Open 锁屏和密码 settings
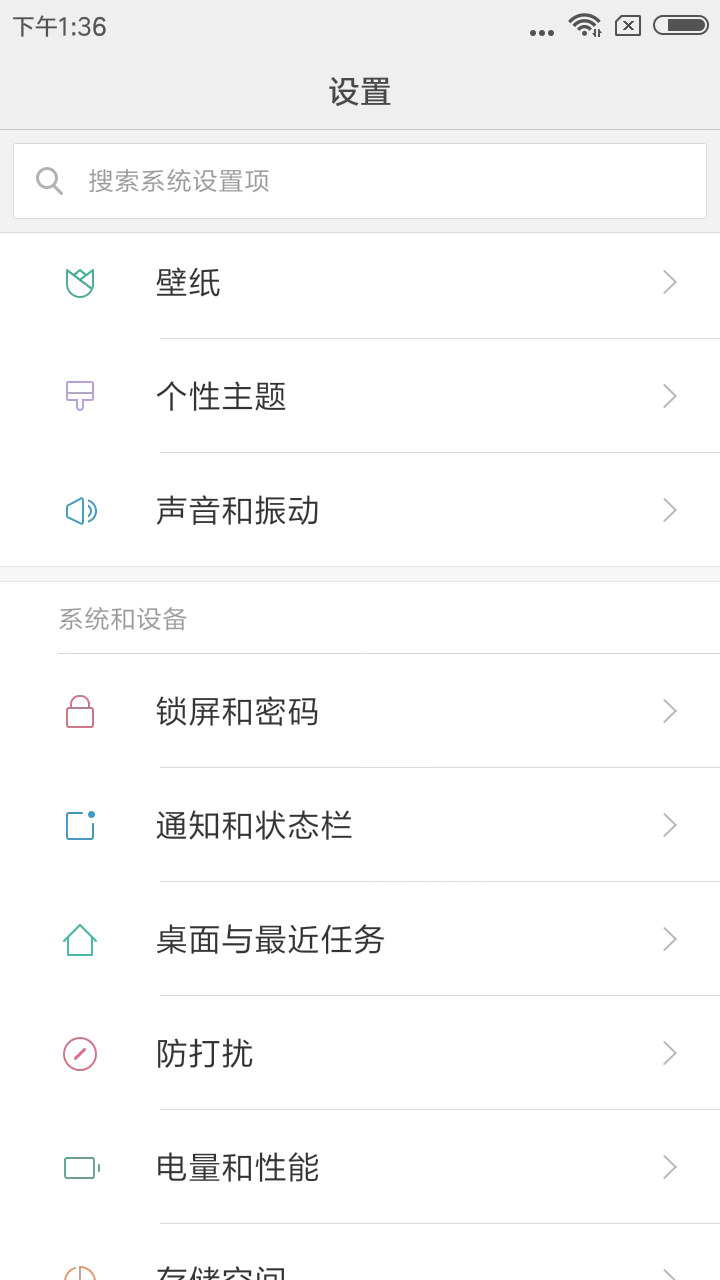The height and width of the screenshot is (1280, 720). point(360,712)
